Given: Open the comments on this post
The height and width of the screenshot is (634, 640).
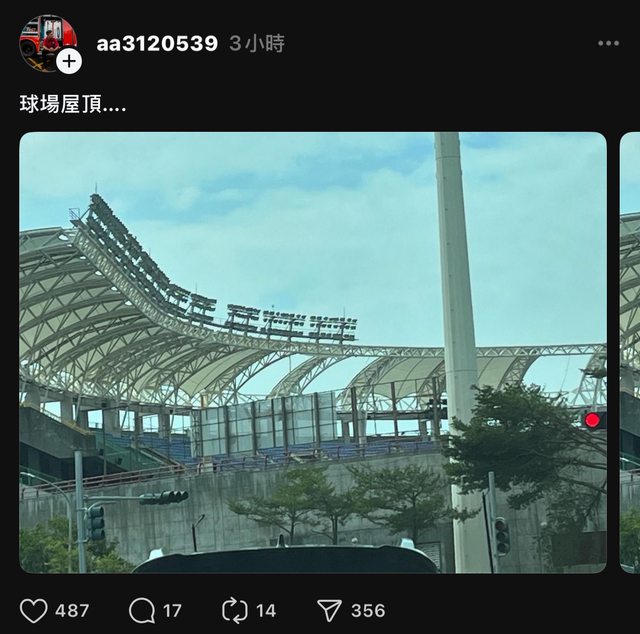Looking at the screenshot, I should tap(142, 610).
